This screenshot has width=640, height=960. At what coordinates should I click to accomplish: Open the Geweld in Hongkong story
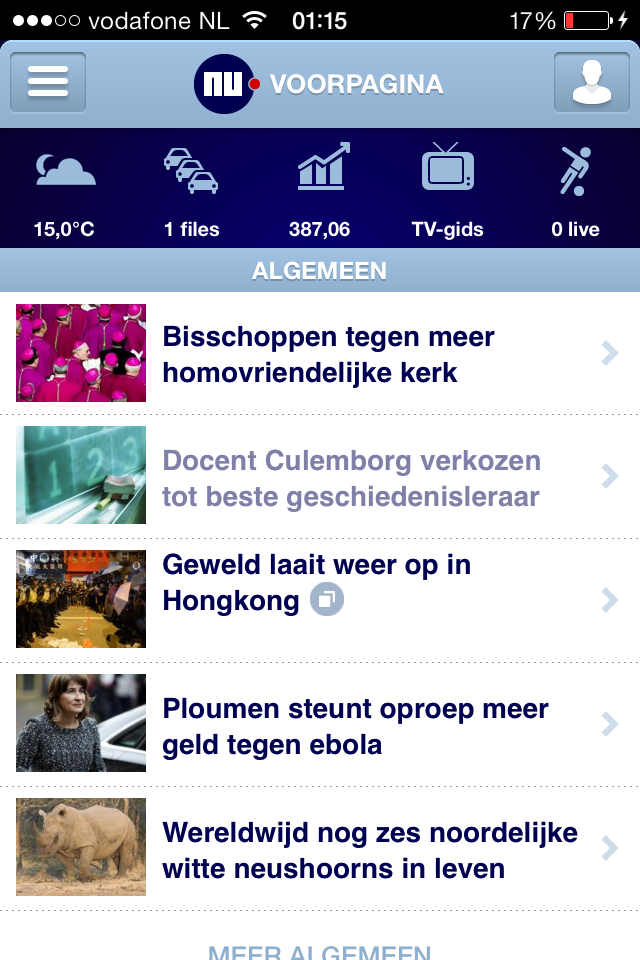320,600
